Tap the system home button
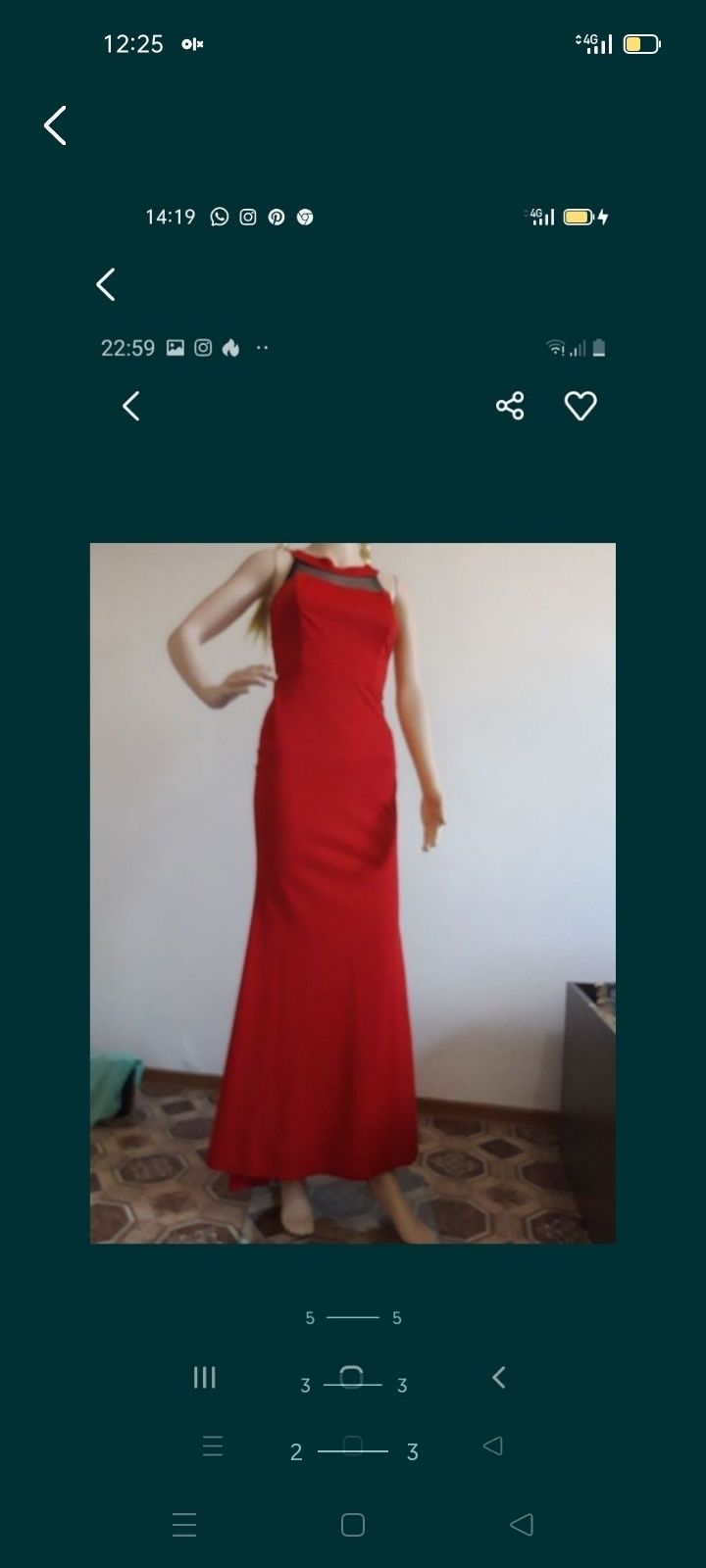This screenshot has height=1568, width=706. point(353,1525)
